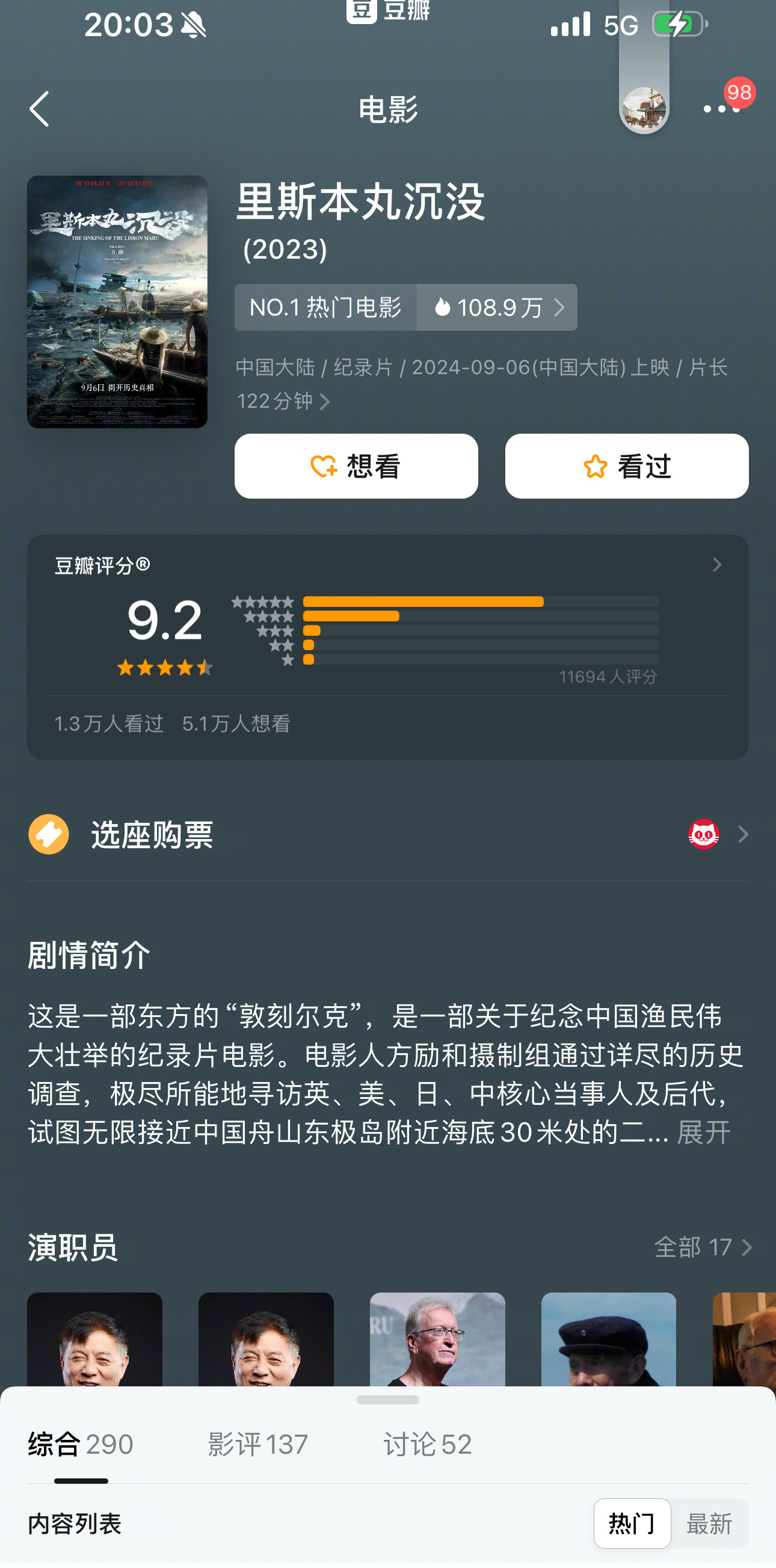Mark the movie as 想看
The height and width of the screenshot is (1568, 776).
click(x=356, y=467)
